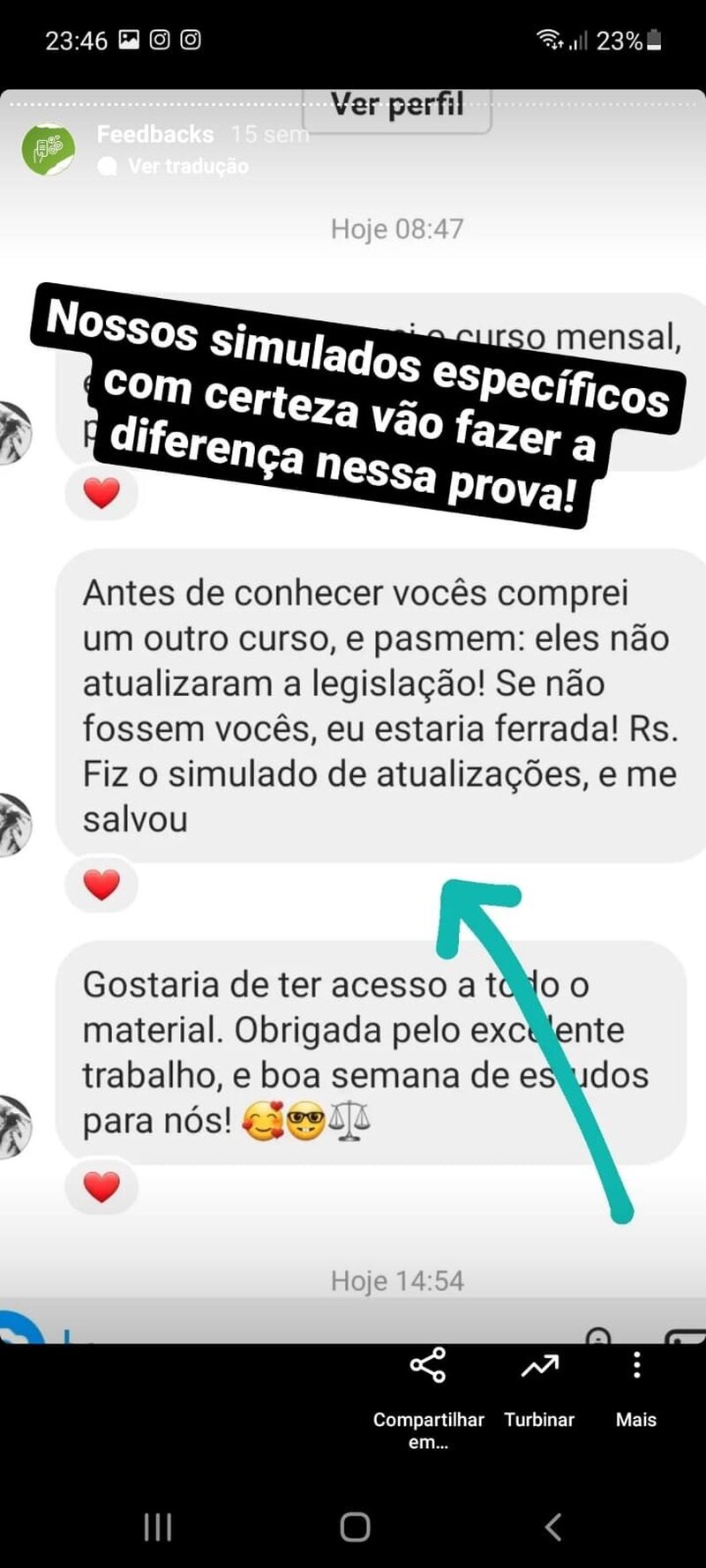Open the Feedbacks profile avatar
The height and width of the screenshot is (1568, 706).
coord(49,148)
